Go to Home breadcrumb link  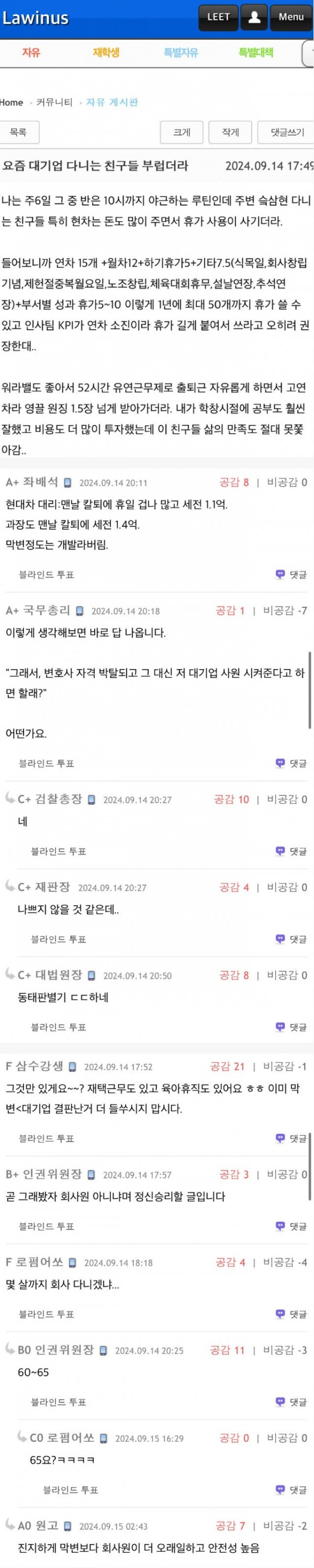tap(12, 102)
